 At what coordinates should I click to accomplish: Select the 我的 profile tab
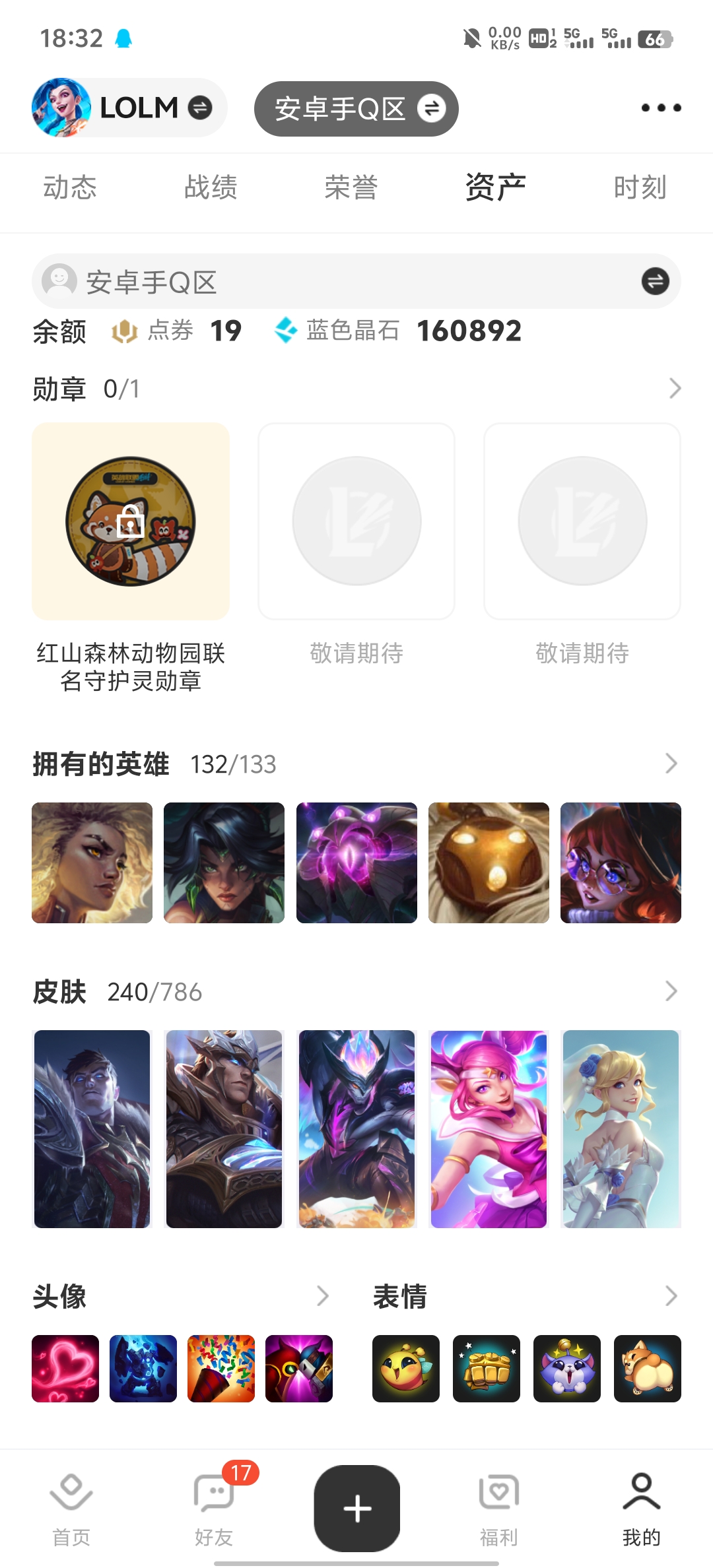[x=641, y=1509]
